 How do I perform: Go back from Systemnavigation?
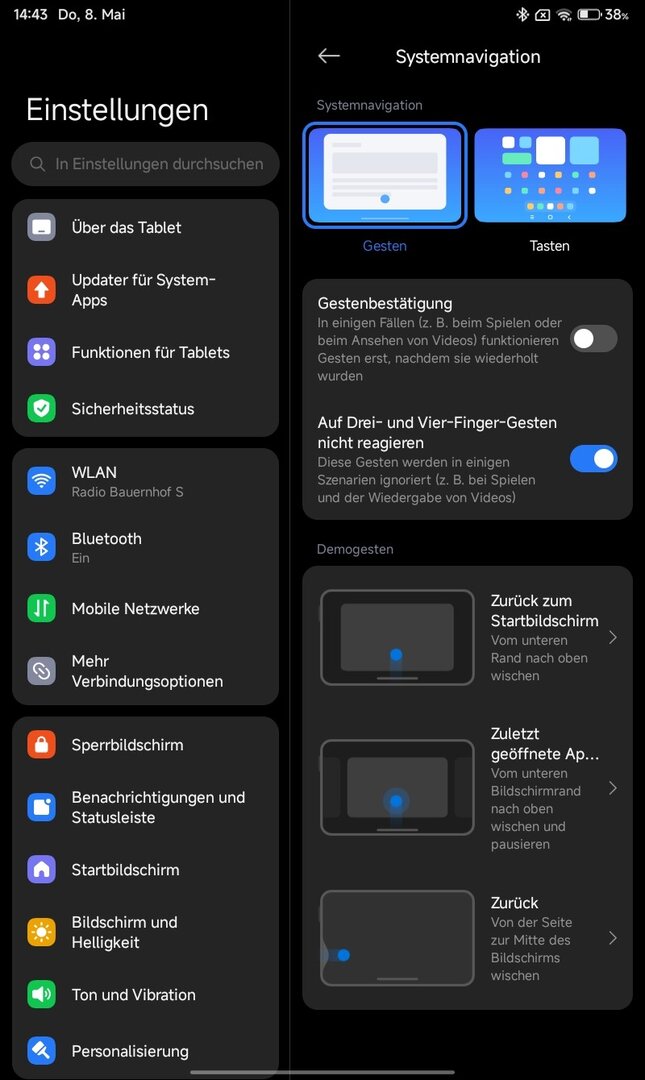(x=329, y=56)
